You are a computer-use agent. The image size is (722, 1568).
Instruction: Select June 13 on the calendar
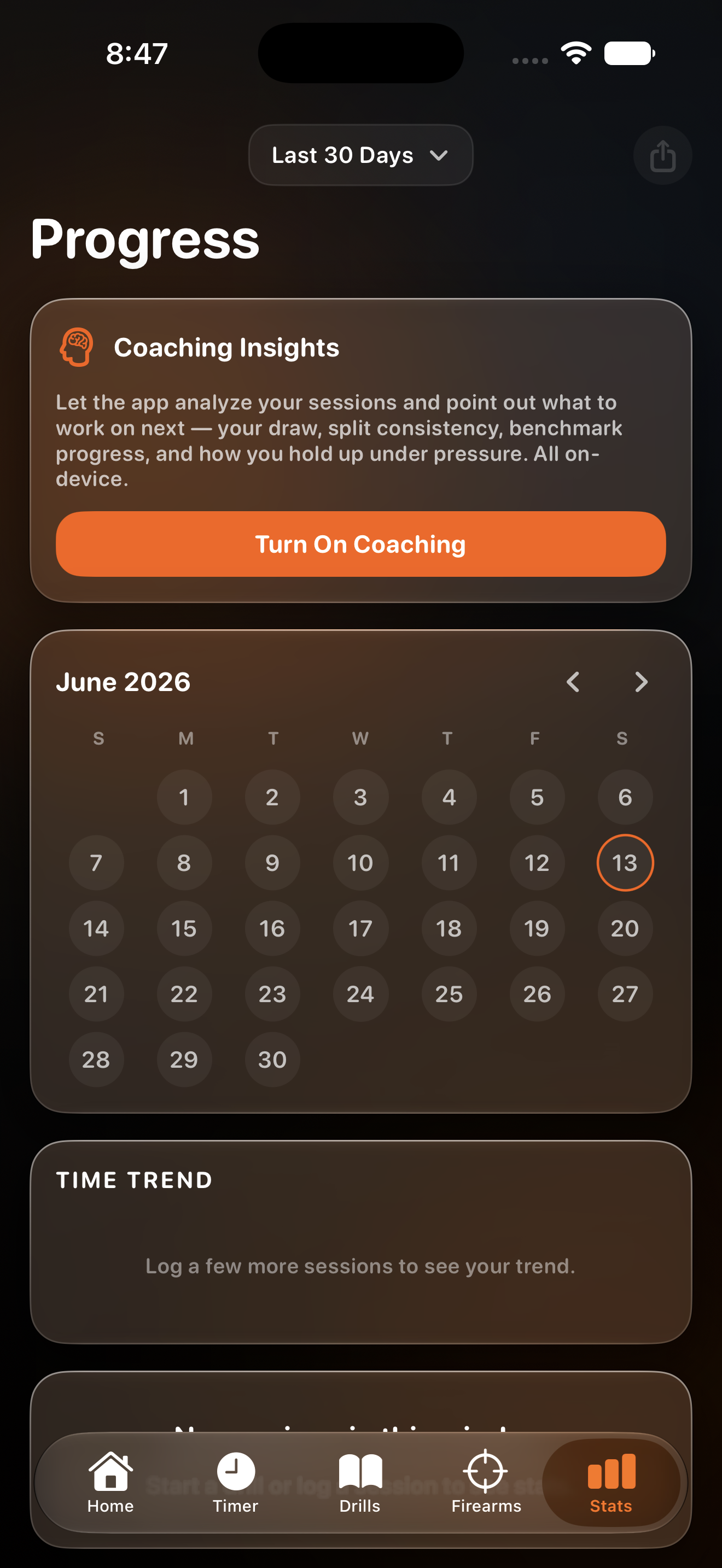(625, 863)
